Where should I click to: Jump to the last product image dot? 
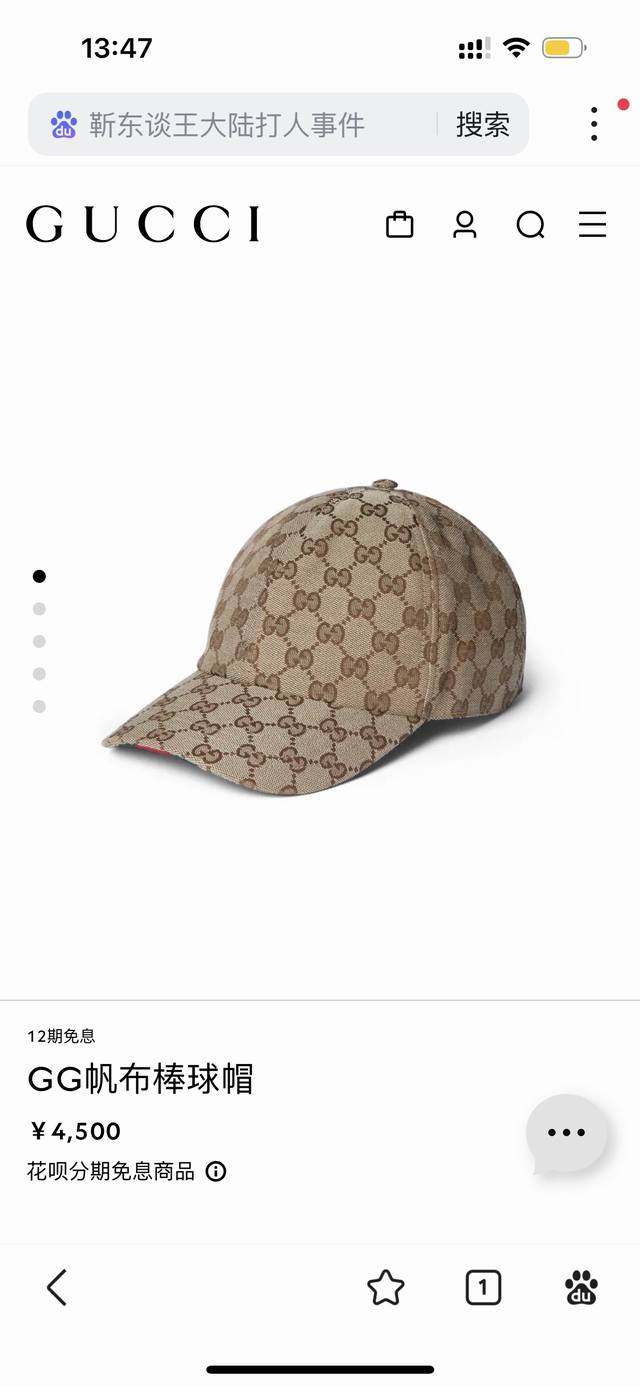click(39, 706)
